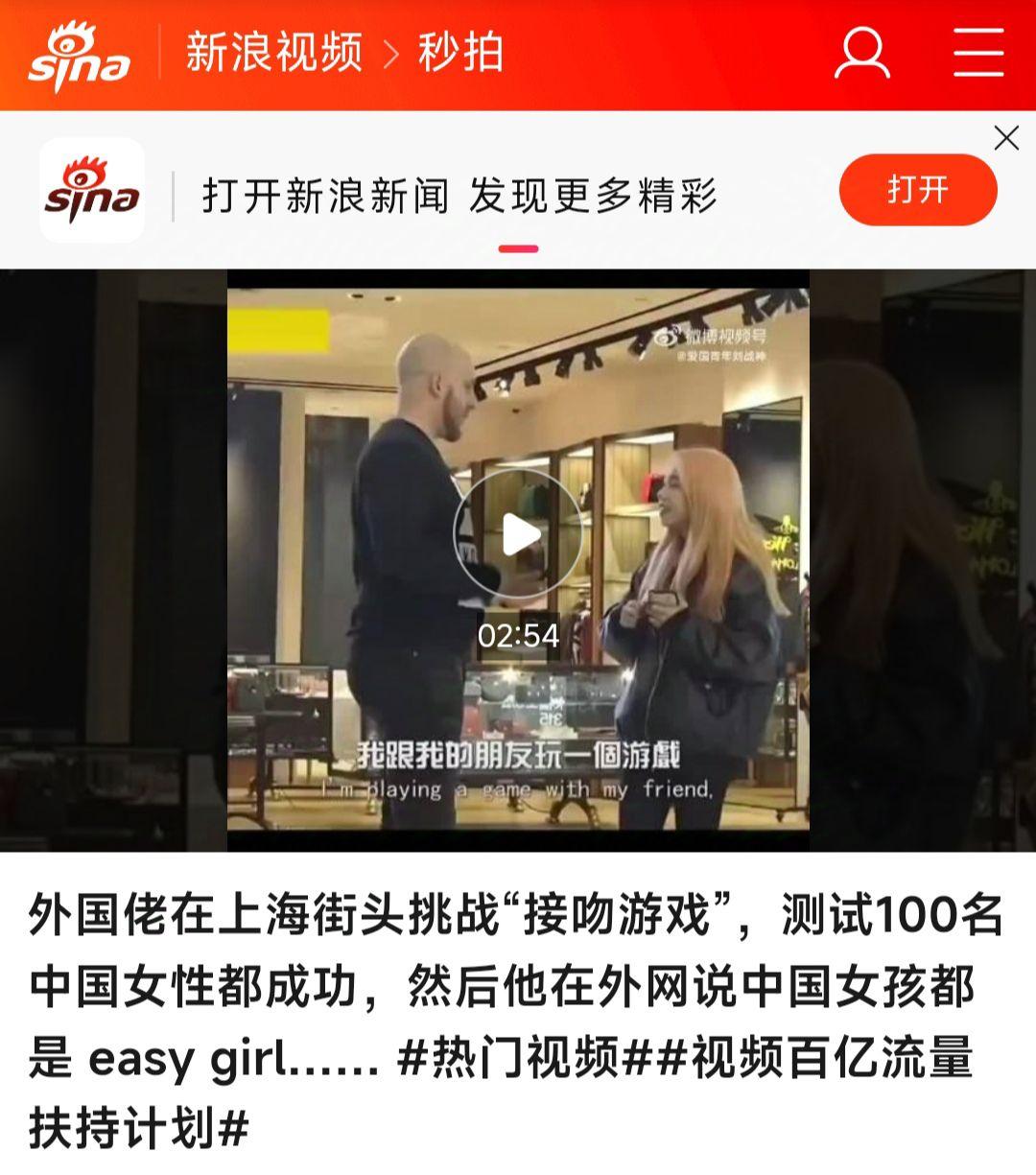Open the hamburger menu

[x=978, y=53]
